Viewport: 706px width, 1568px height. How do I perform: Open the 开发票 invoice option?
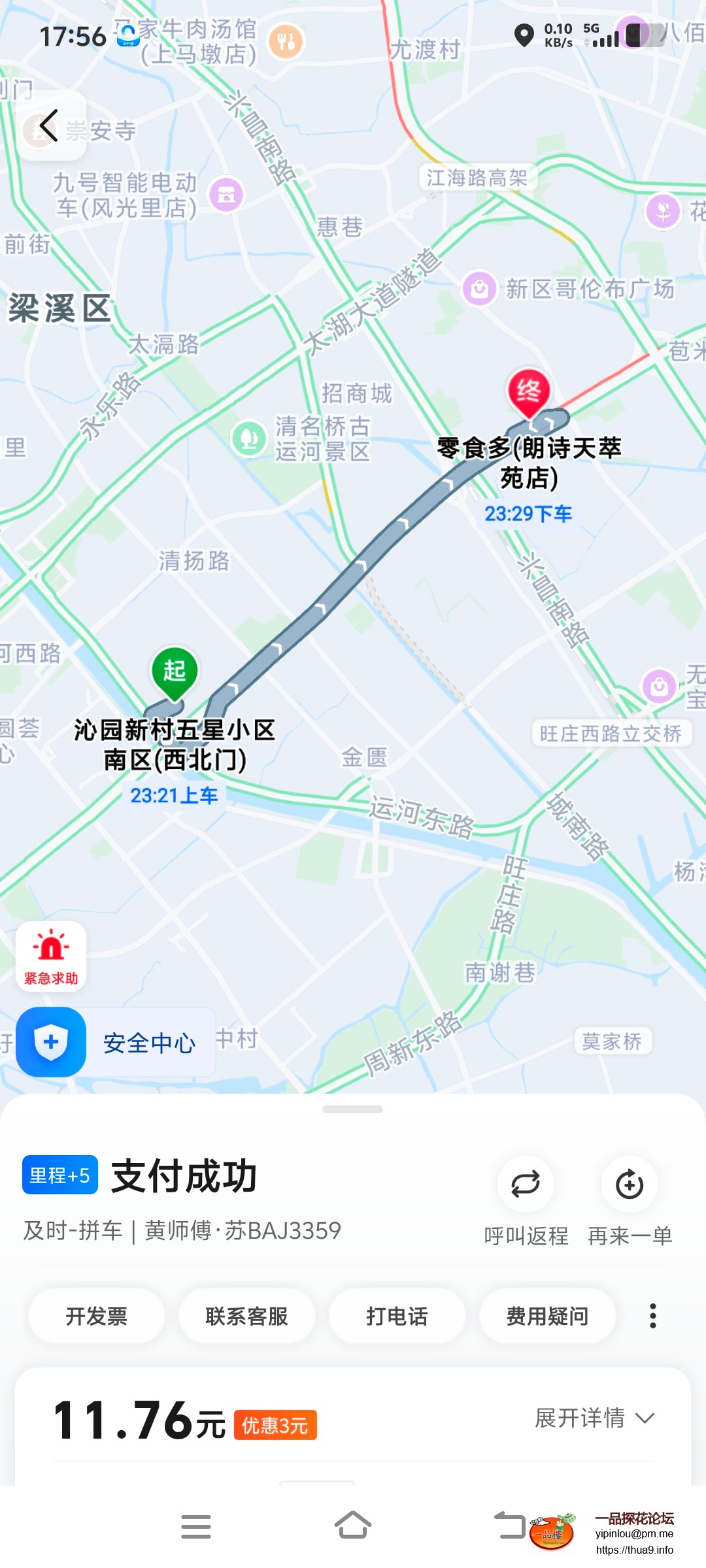click(x=96, y=1316)
